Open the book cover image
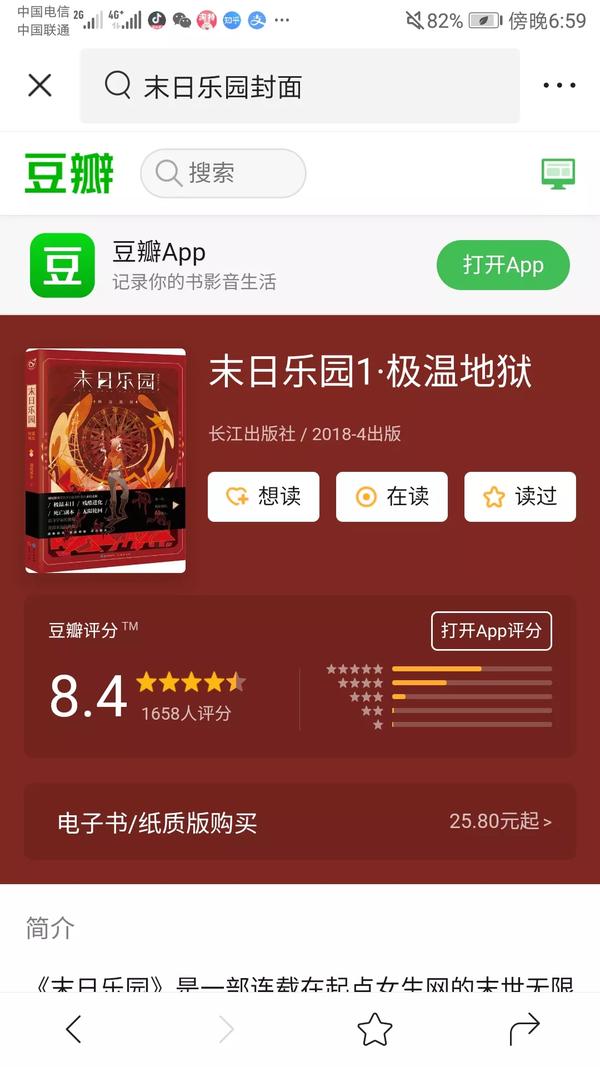The width and height of the screenshot is (600, 1067). click(x=105, y=461)
